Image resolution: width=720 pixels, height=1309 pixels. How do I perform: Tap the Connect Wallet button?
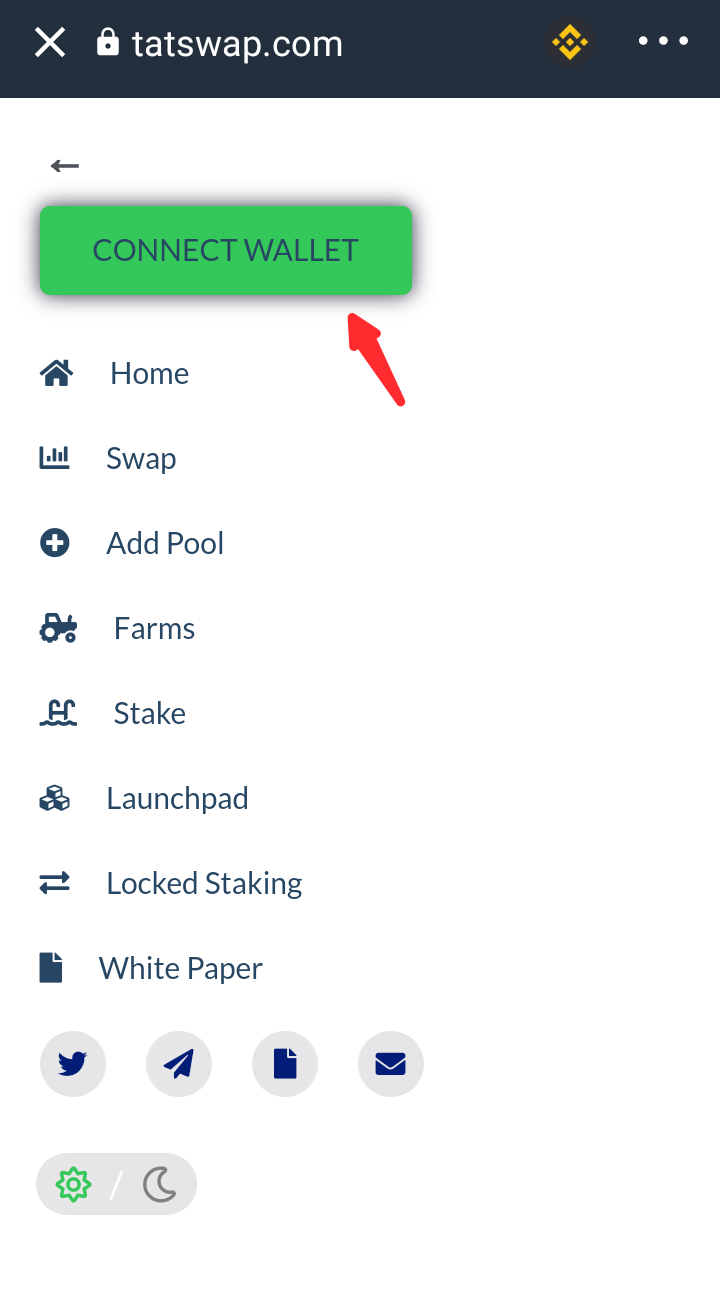[226, 251]
